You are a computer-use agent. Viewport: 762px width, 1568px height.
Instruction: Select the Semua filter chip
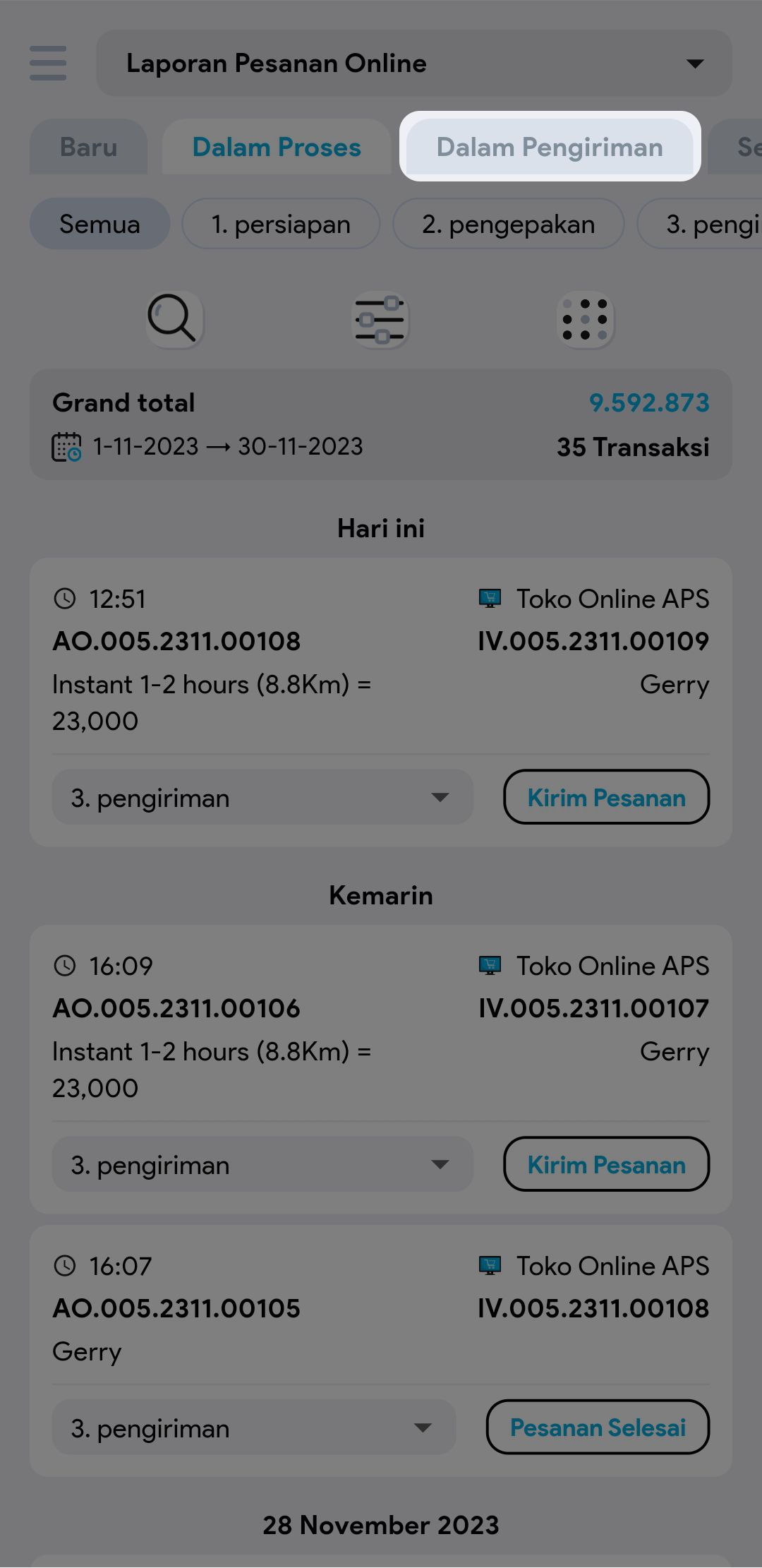99,225
